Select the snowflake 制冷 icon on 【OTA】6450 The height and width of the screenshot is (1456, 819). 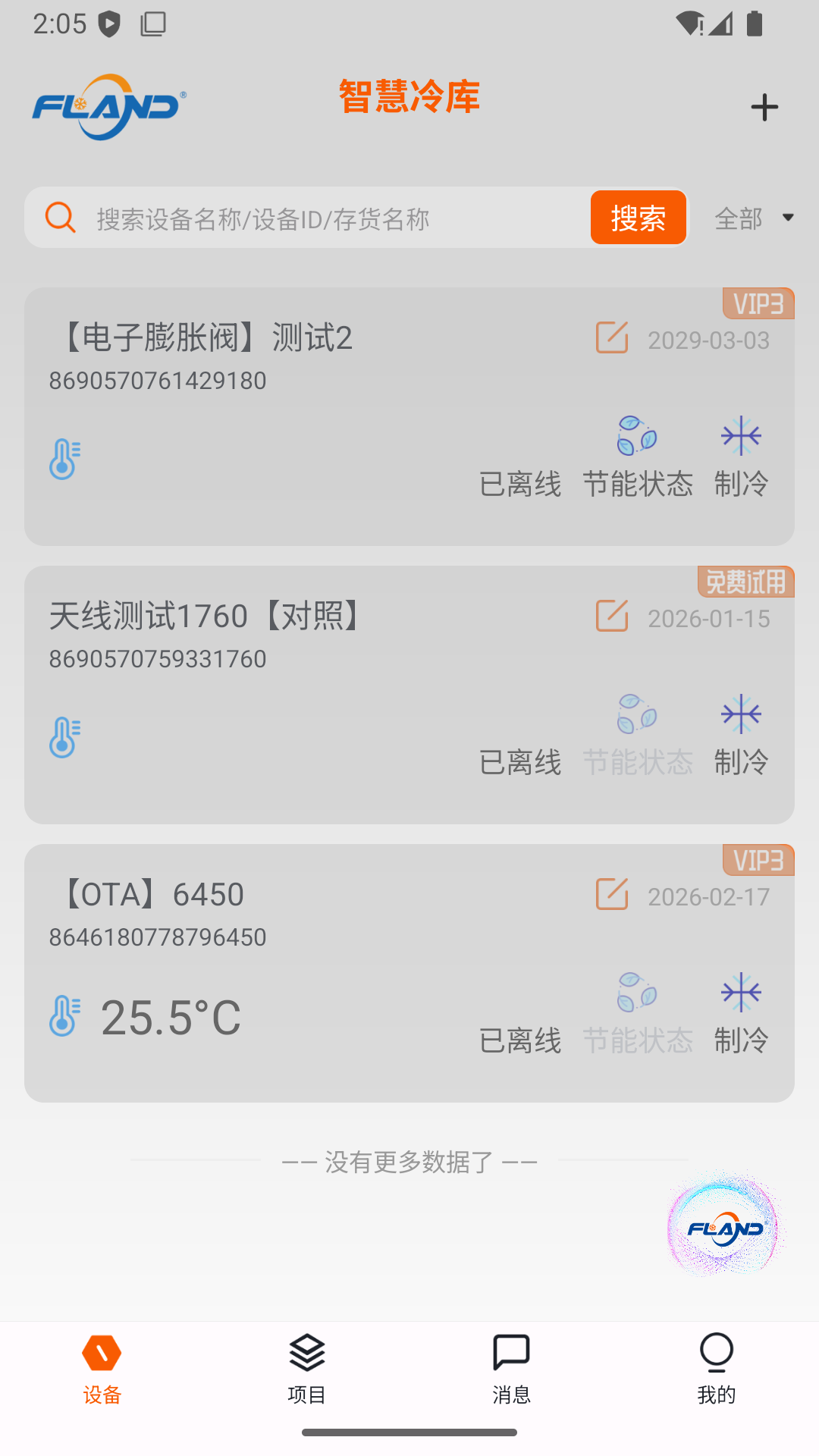[740, 991]
